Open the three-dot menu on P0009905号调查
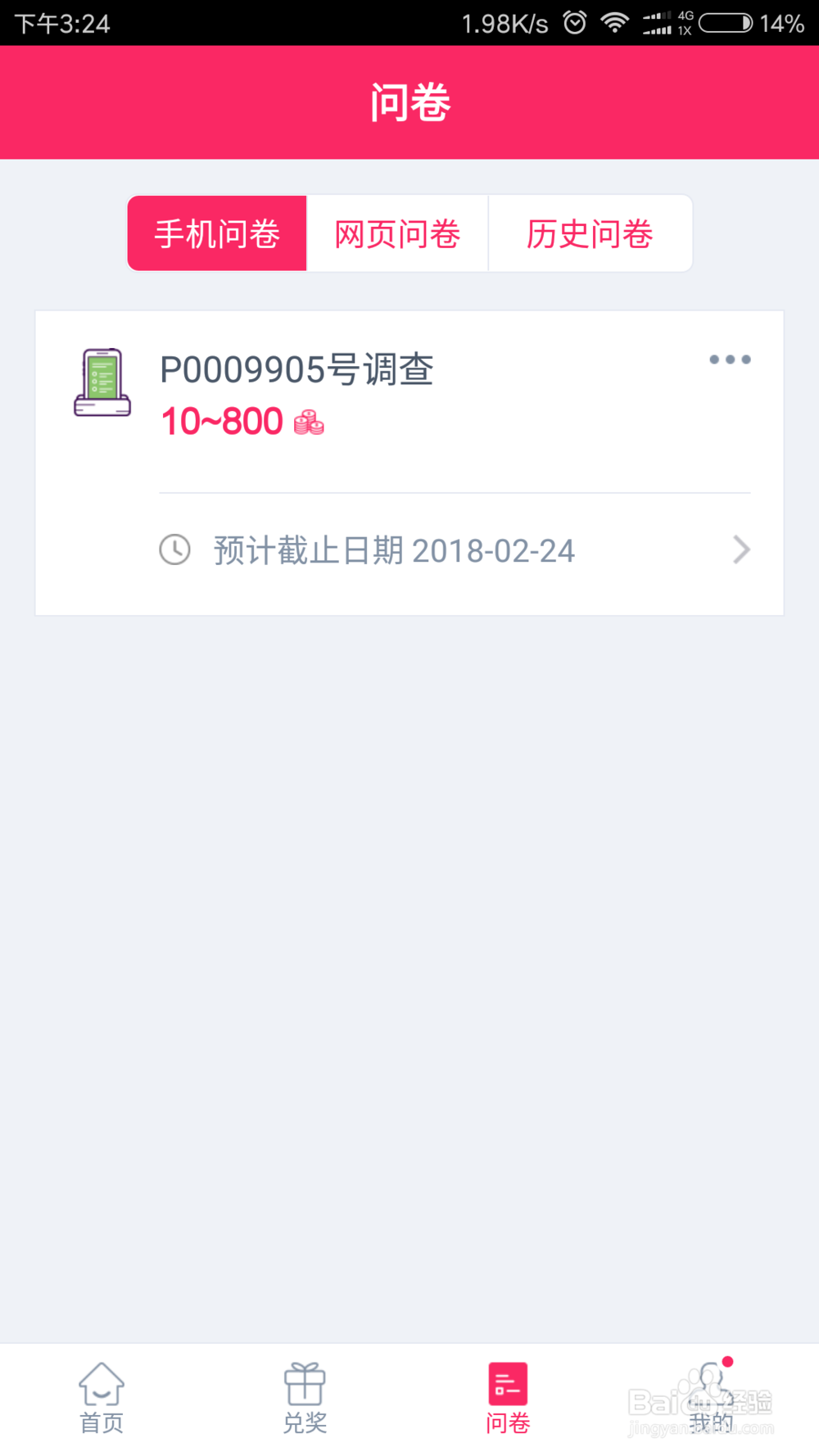 pos(730,359)
